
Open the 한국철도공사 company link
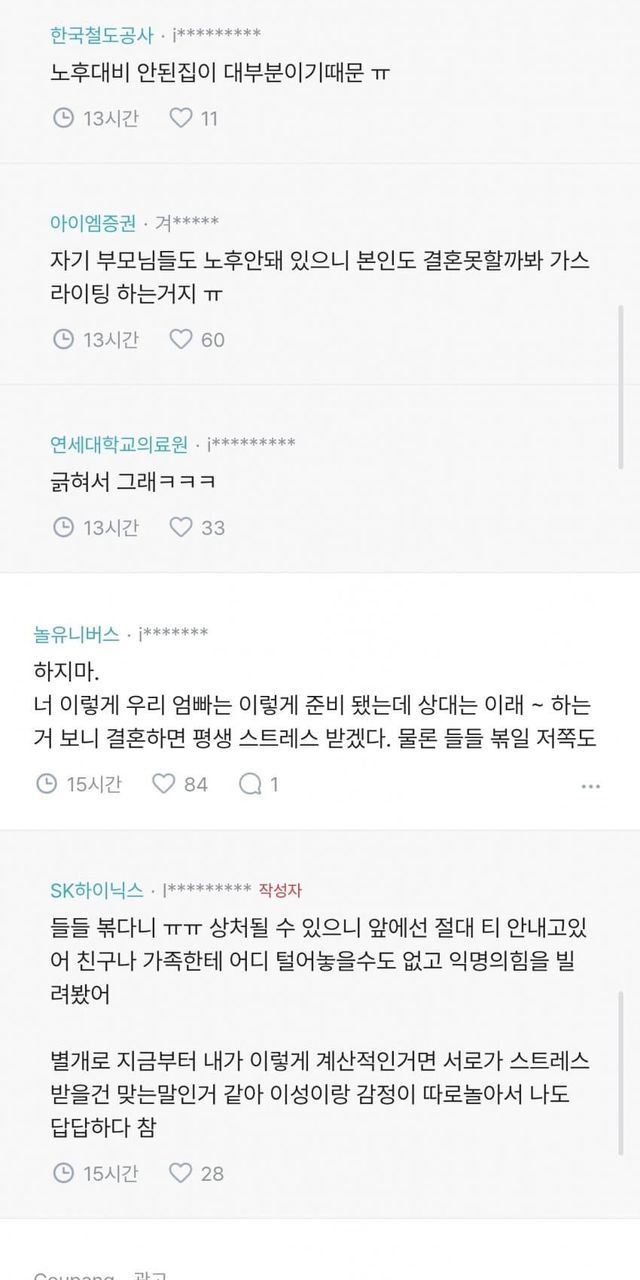tap(102, 35)
